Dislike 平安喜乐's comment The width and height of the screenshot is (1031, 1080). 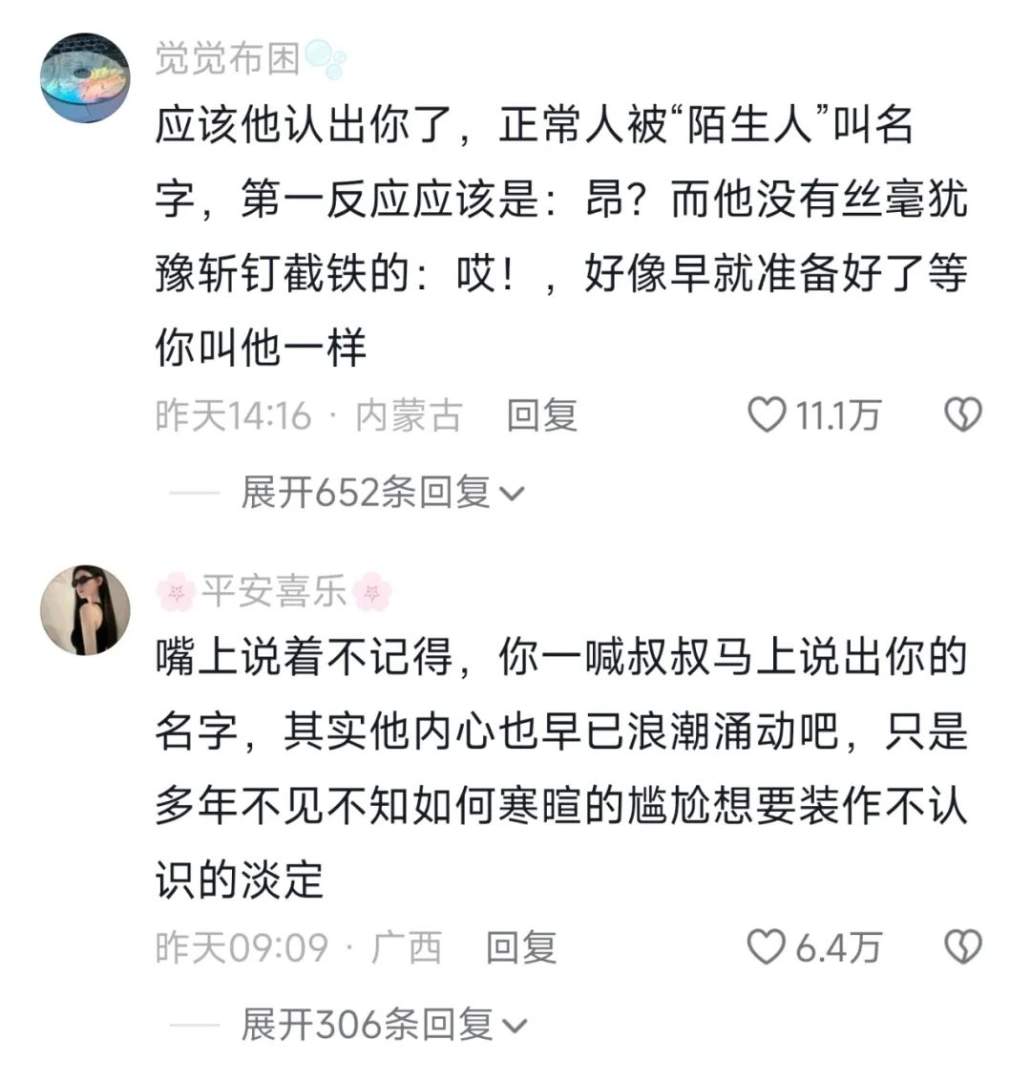[x=963, y=947]
